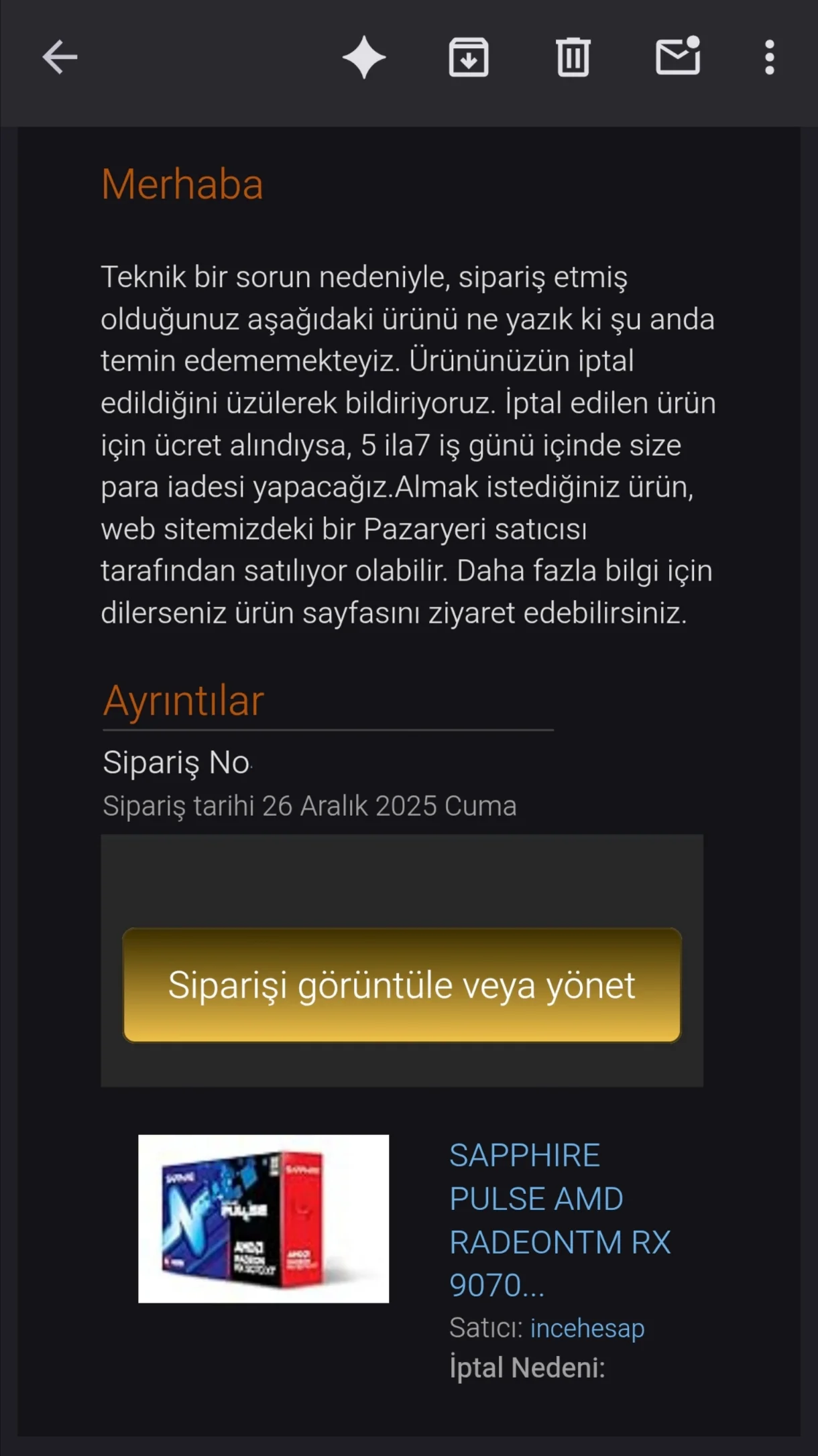This screenshot has width=818, height=1456.
Task: Mark this email as unread
Action: tap(678, 56)
